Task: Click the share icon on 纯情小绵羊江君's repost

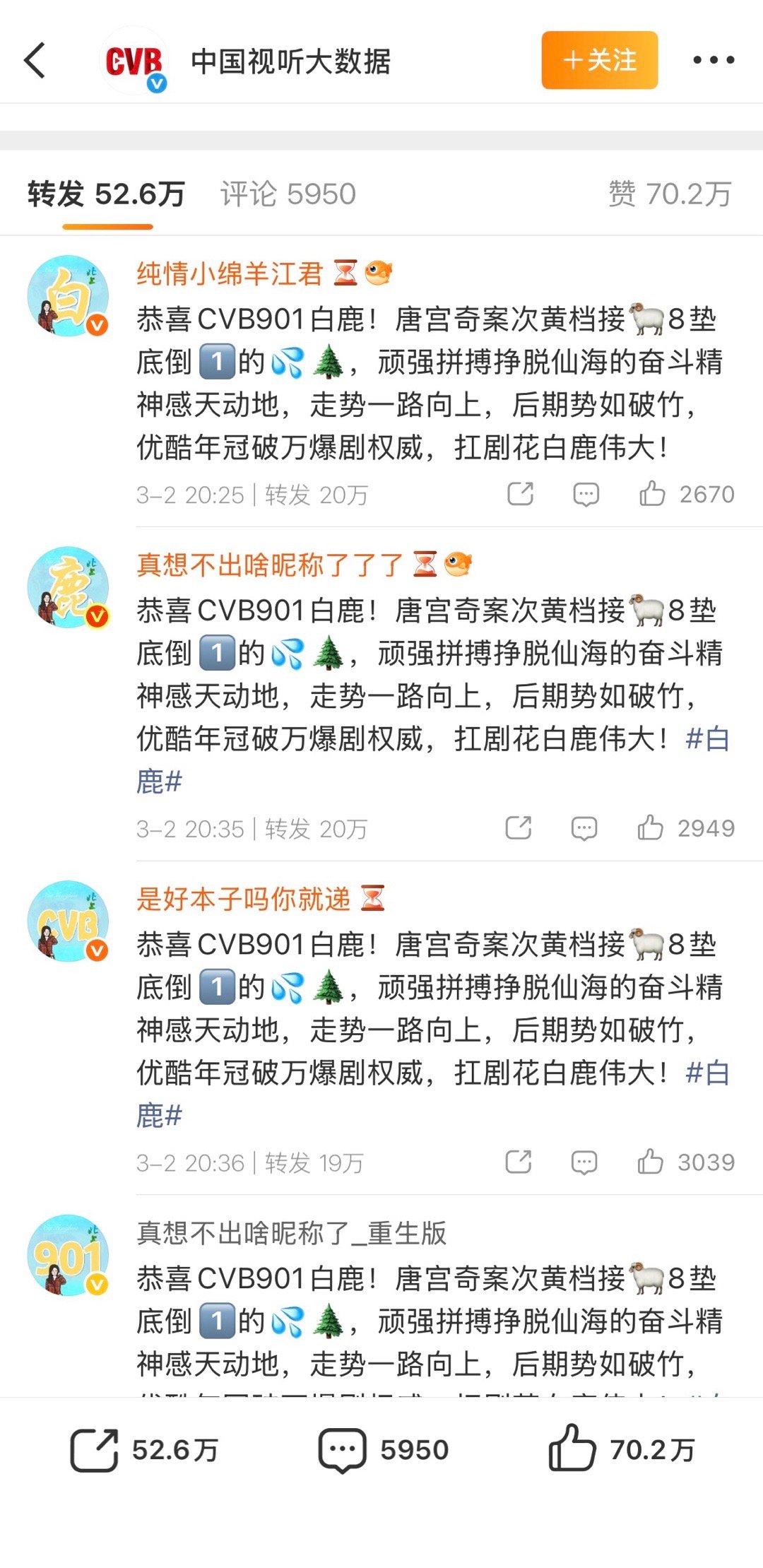Action: coord(521,495)
